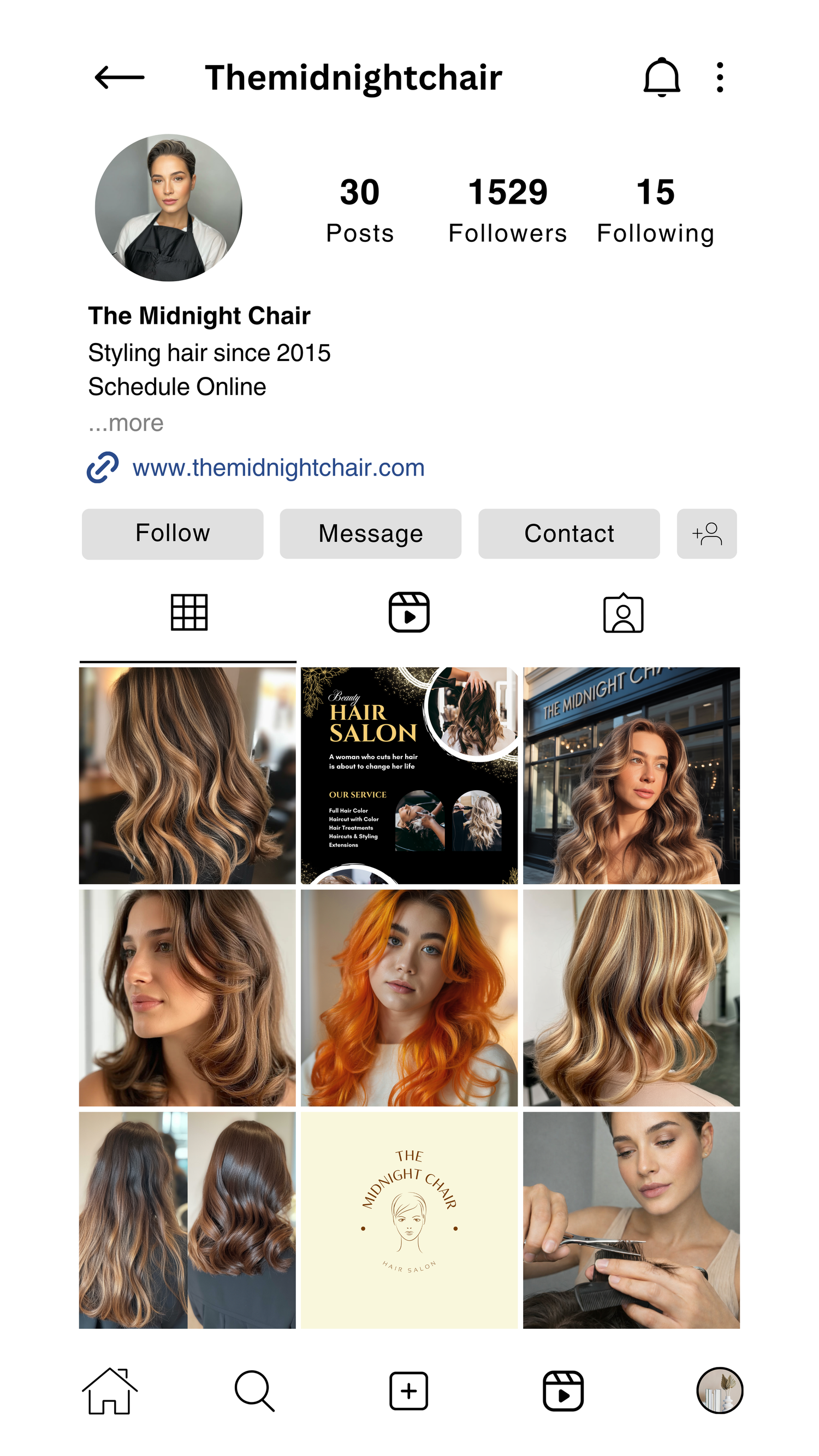Tap the suggested people icon button
The width and height of the screenshot is (819, 1456).
pyautogui.click(x=707, y=534)
